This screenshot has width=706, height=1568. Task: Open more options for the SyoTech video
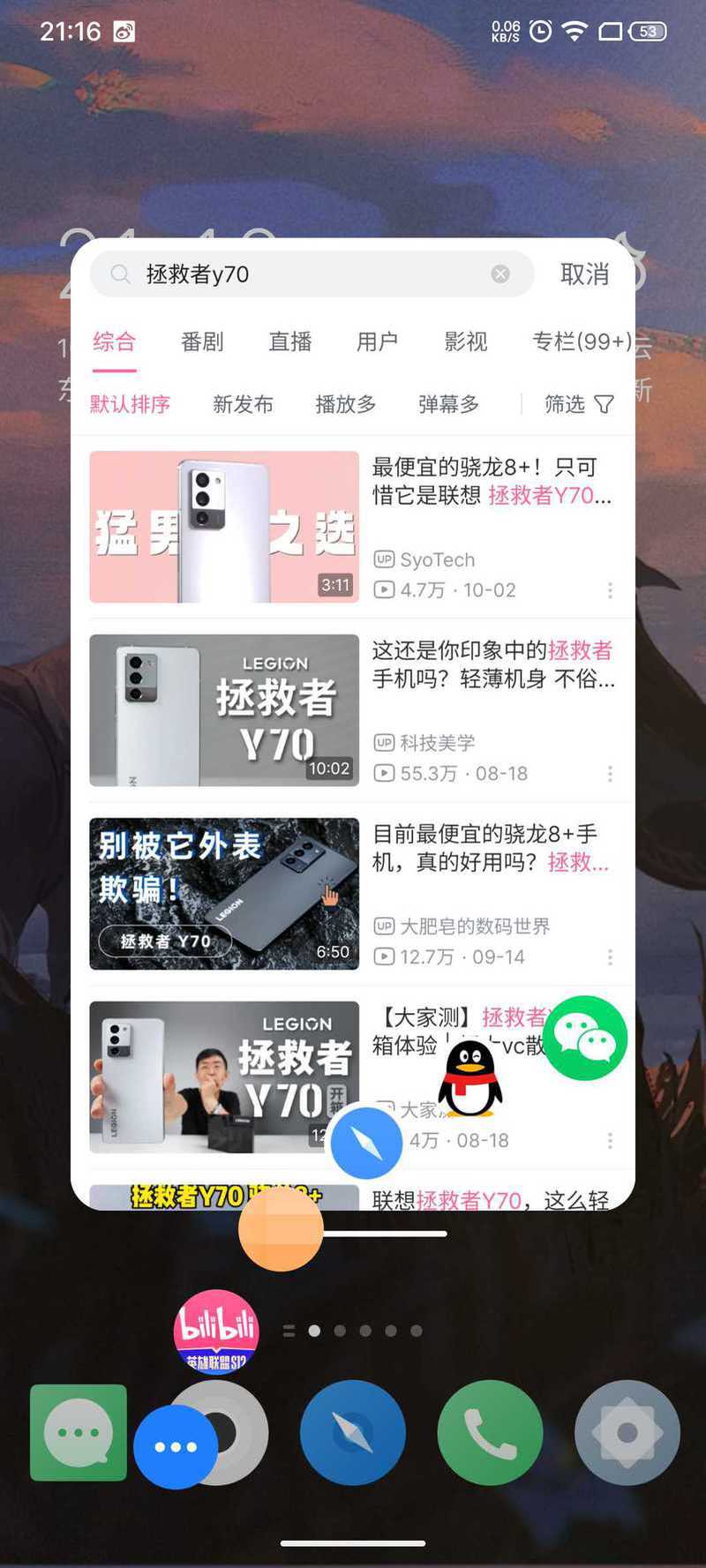click(610, 590)
